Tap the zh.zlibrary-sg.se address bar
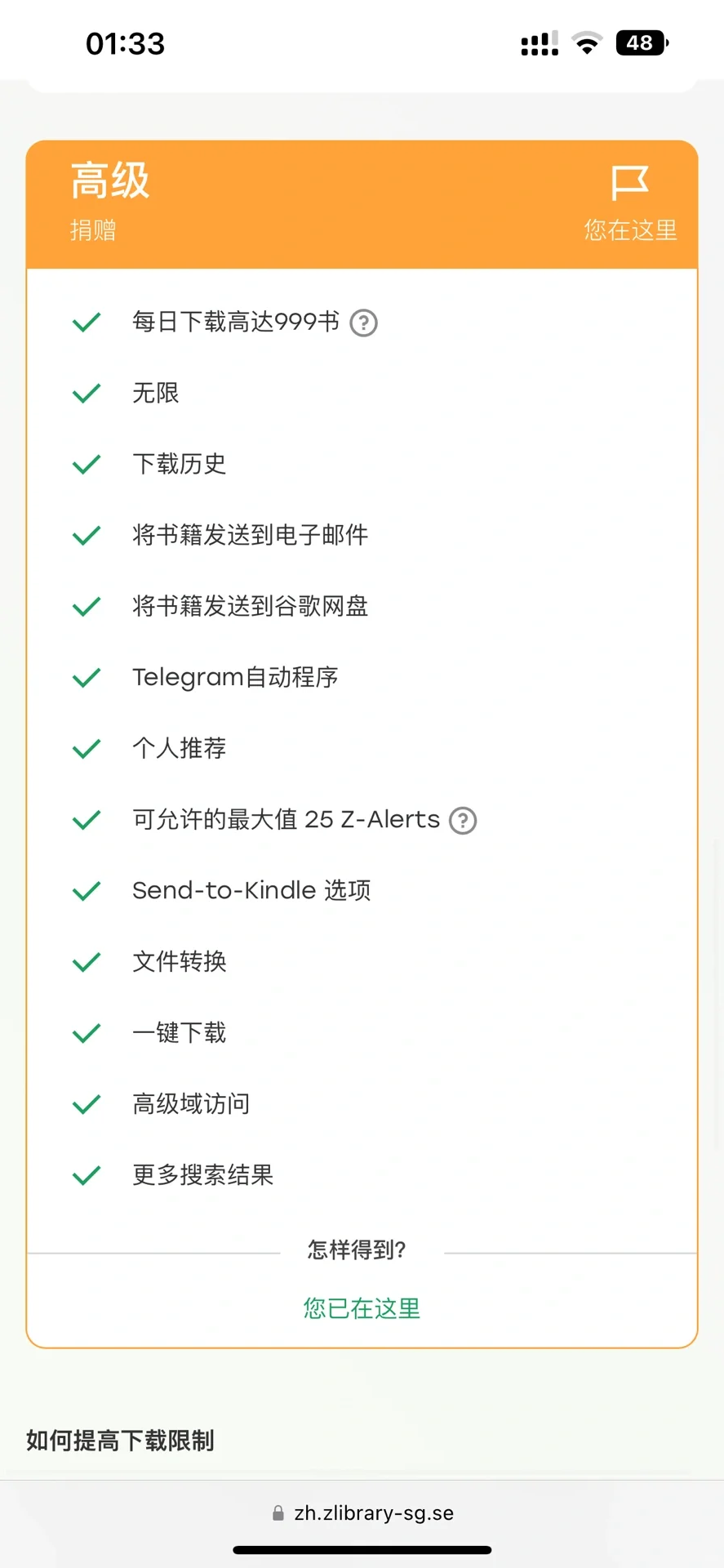 (362, 1513)
